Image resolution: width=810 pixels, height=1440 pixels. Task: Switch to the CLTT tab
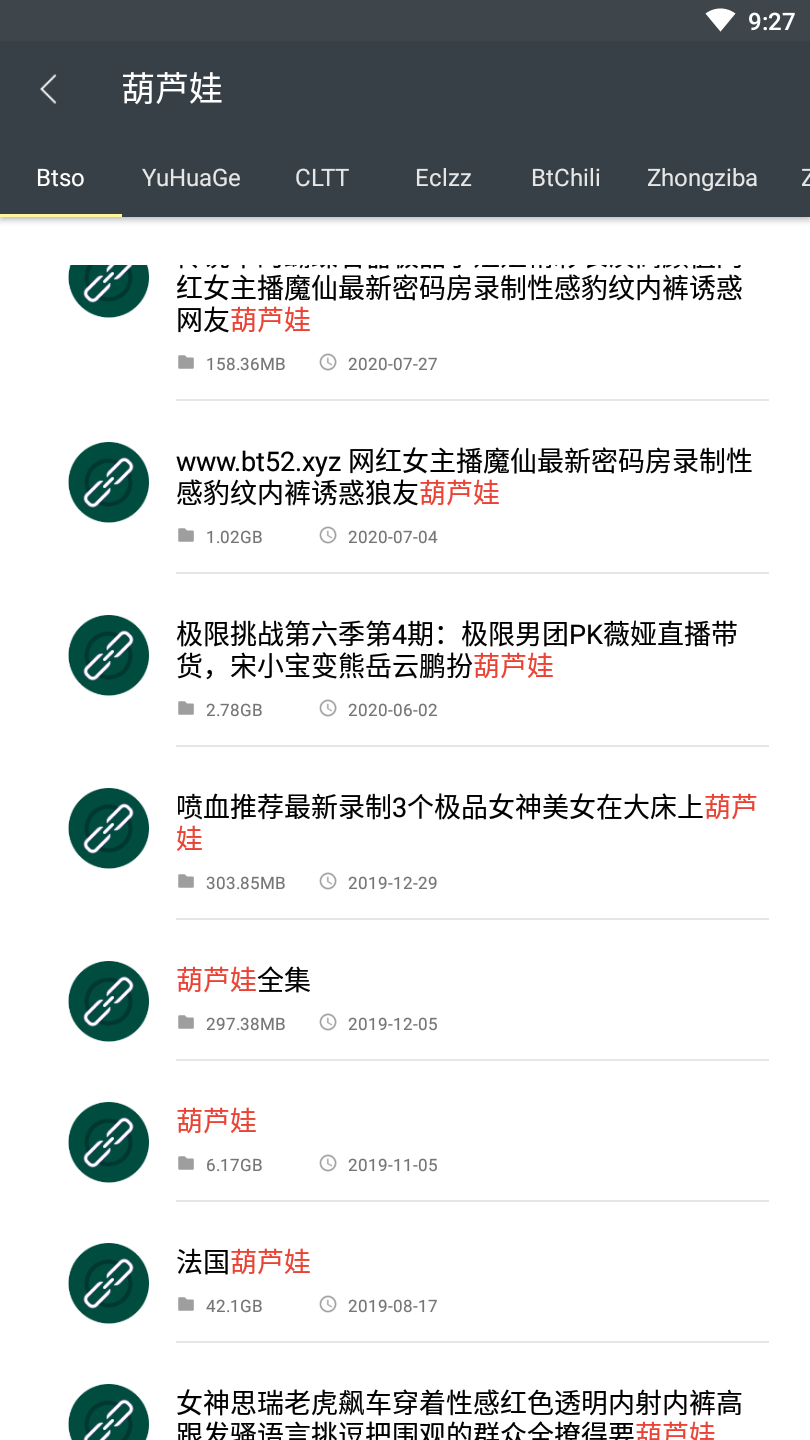tap(322, 178)
